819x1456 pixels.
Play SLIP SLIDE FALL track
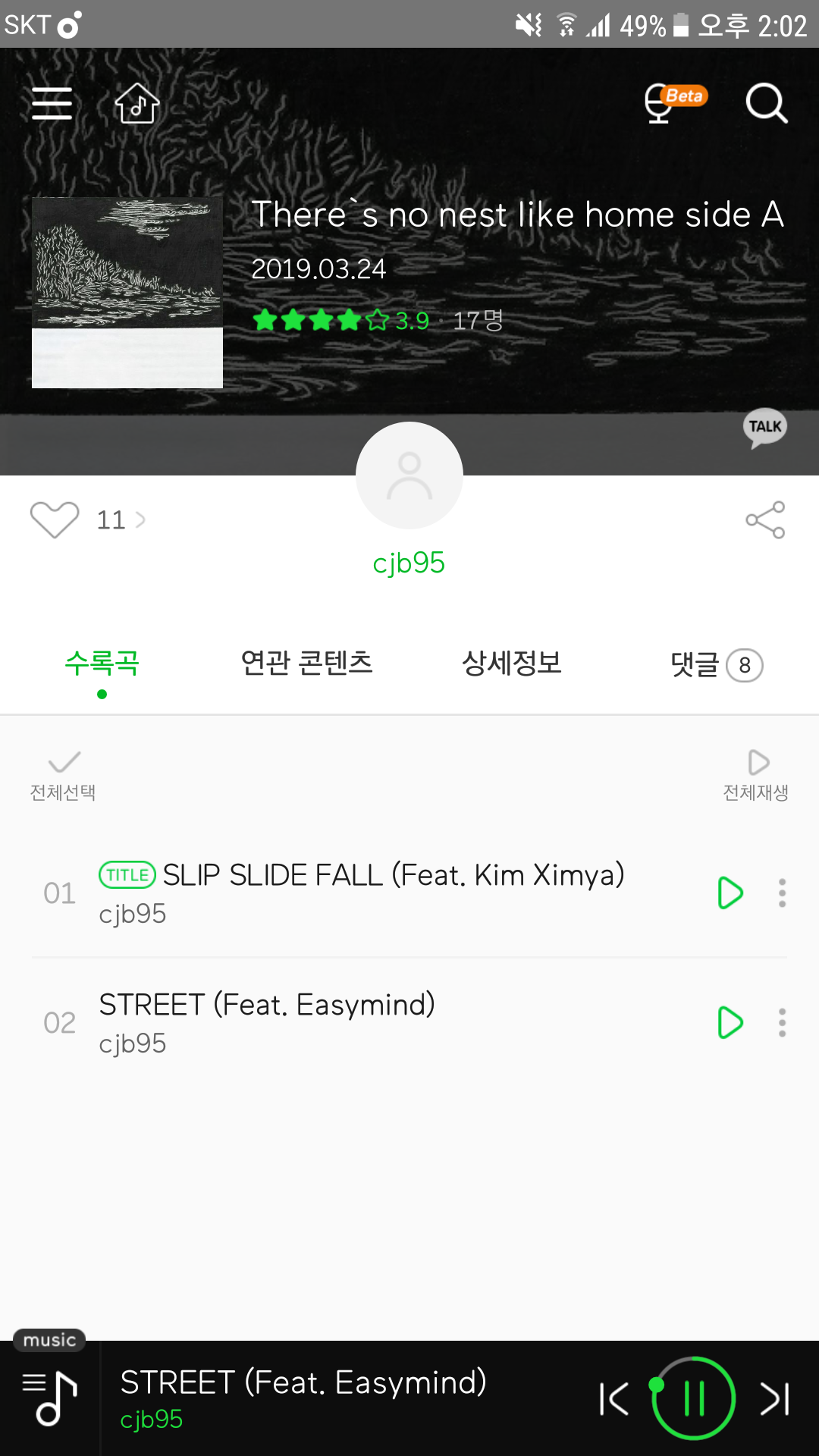coord(730,893)
